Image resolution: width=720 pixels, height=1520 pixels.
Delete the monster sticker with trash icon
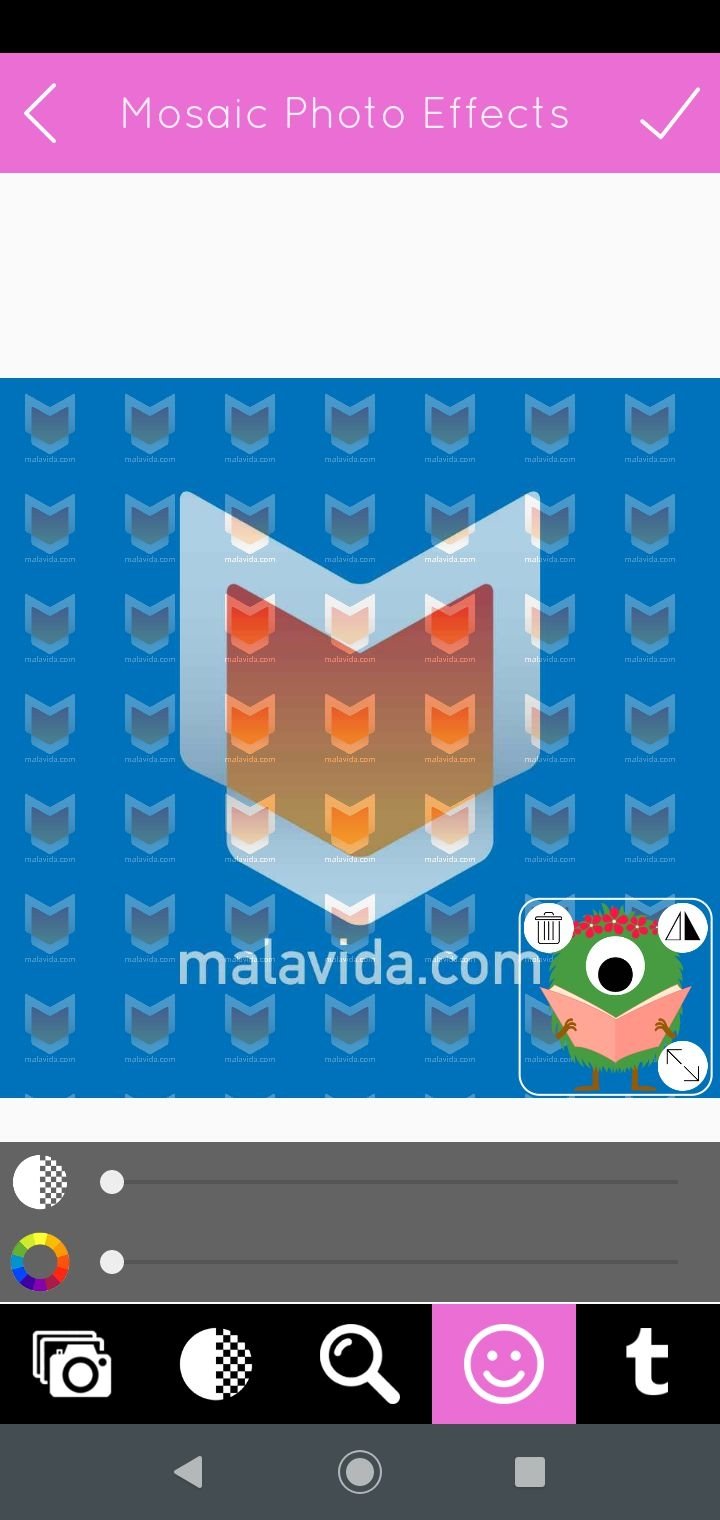(x=548, y=927)
